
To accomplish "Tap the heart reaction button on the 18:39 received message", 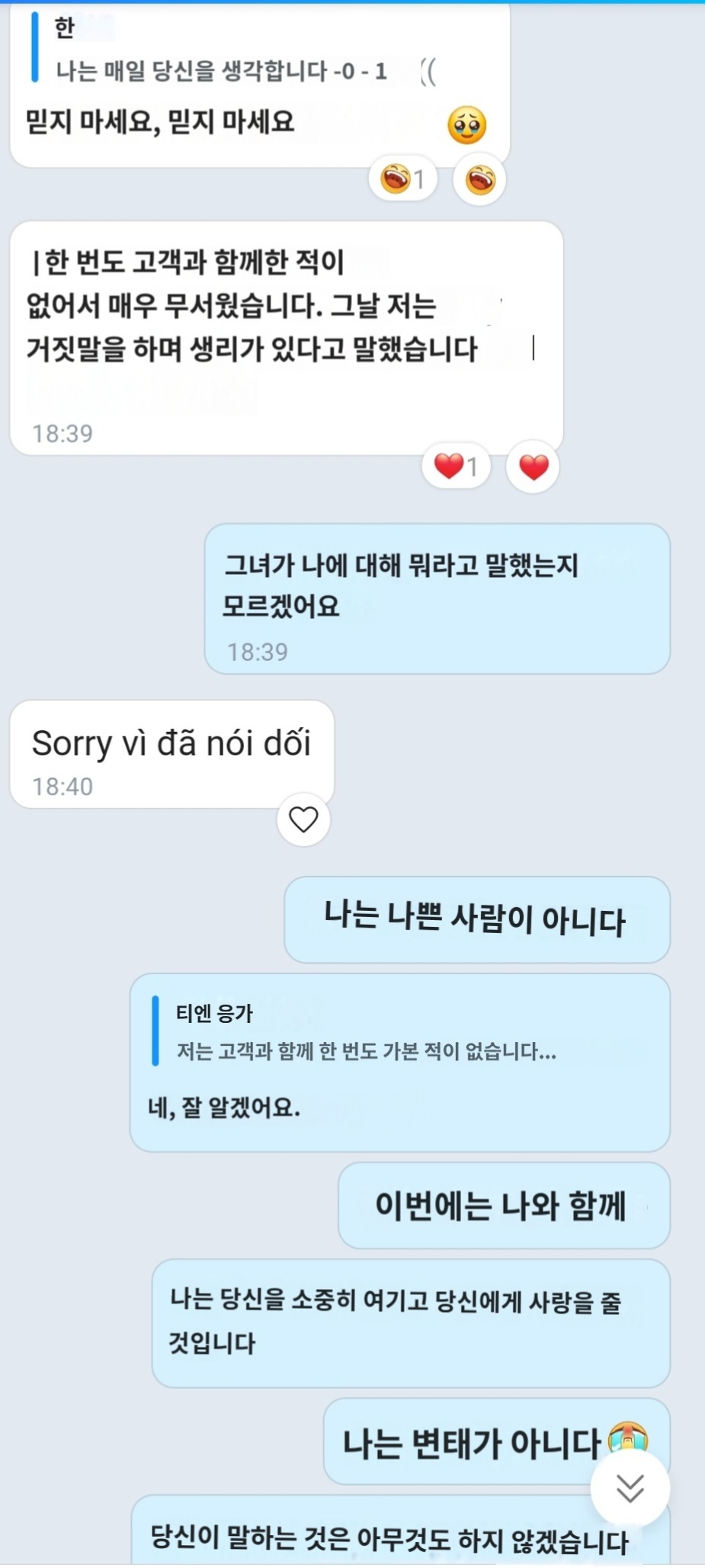I will pos(533,467).
